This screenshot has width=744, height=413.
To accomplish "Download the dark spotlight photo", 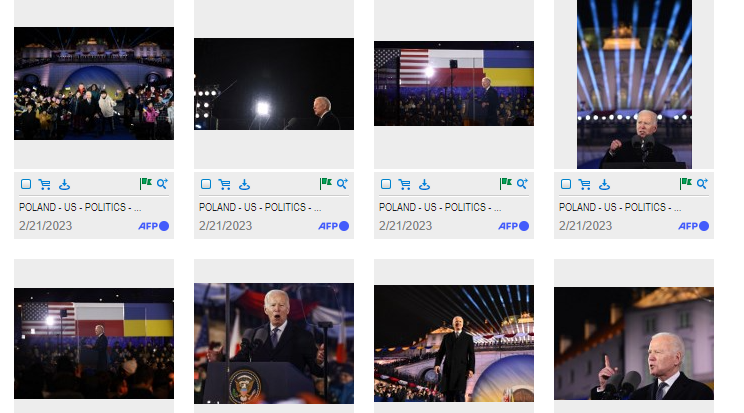I will tap(244, 184).
